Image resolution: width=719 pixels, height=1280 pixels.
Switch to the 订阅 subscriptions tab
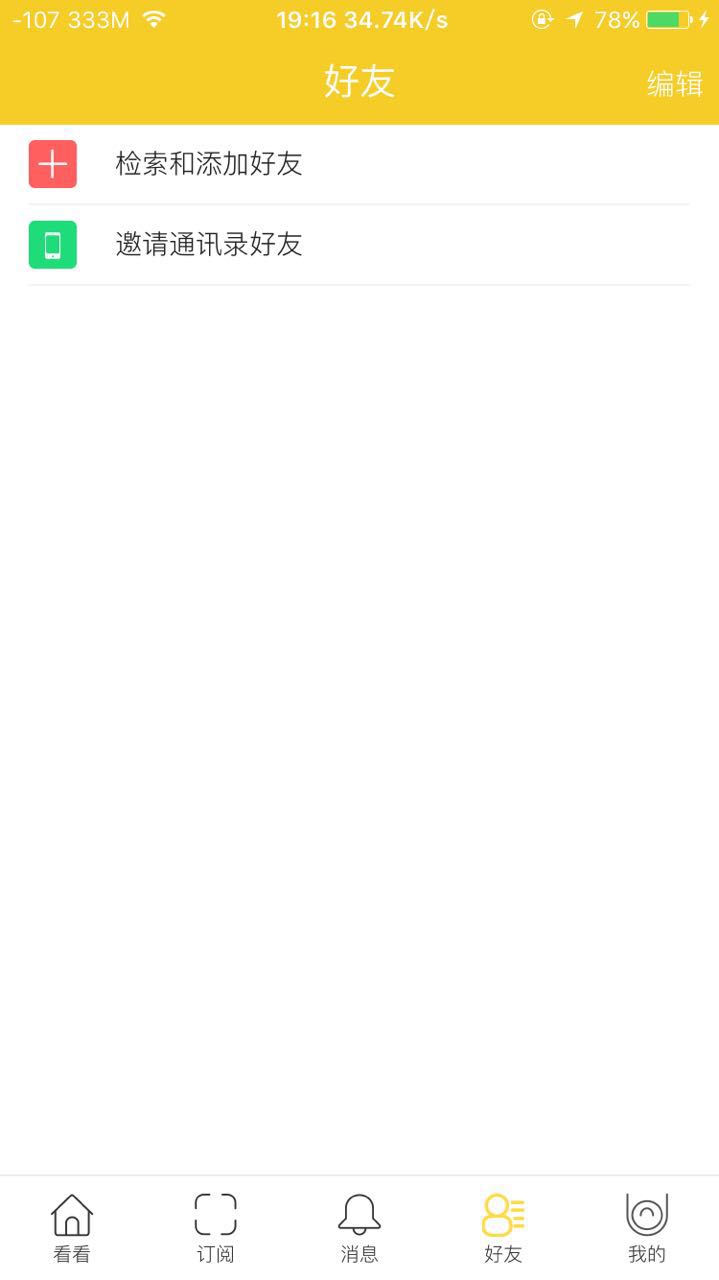click(x=215, y=1228)
